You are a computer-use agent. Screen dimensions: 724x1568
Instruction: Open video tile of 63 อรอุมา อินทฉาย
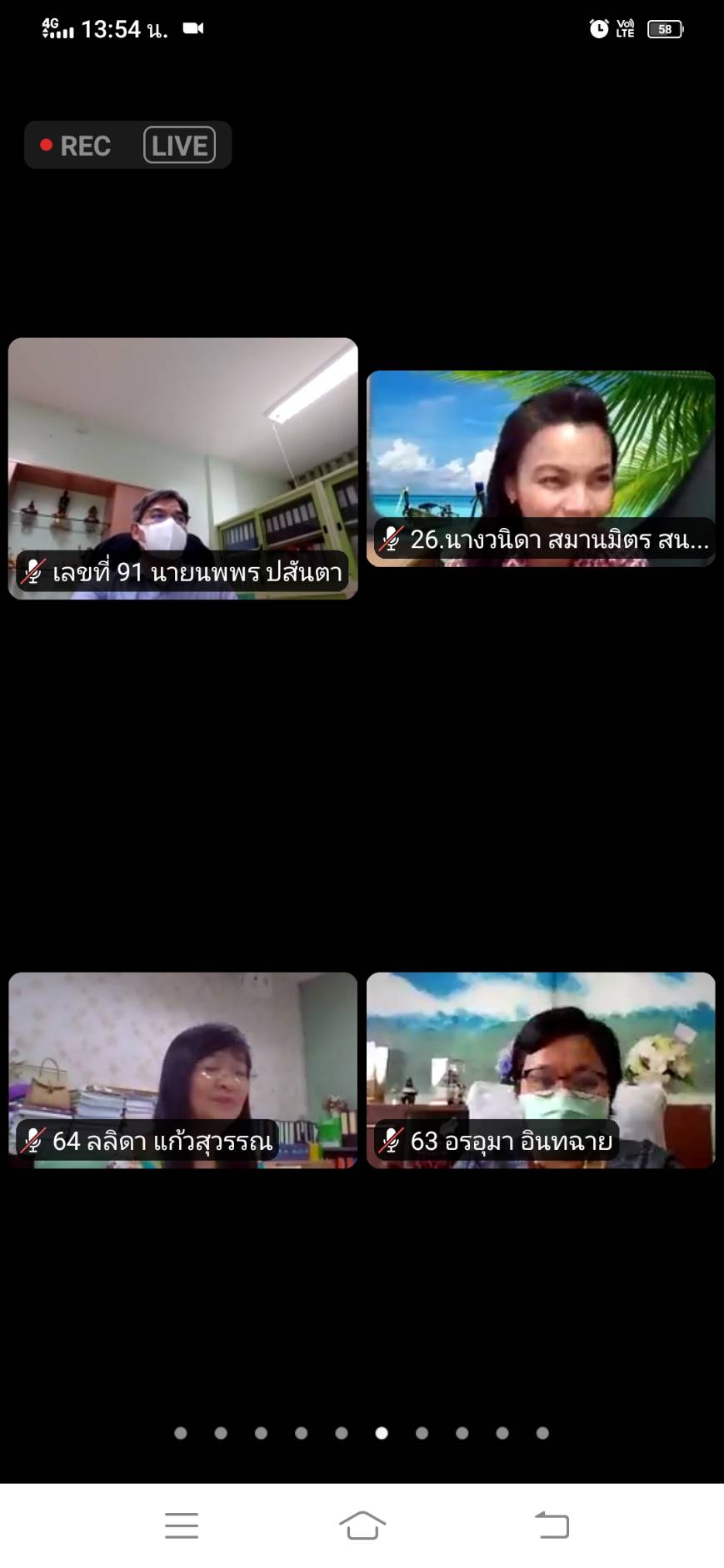541,1070
